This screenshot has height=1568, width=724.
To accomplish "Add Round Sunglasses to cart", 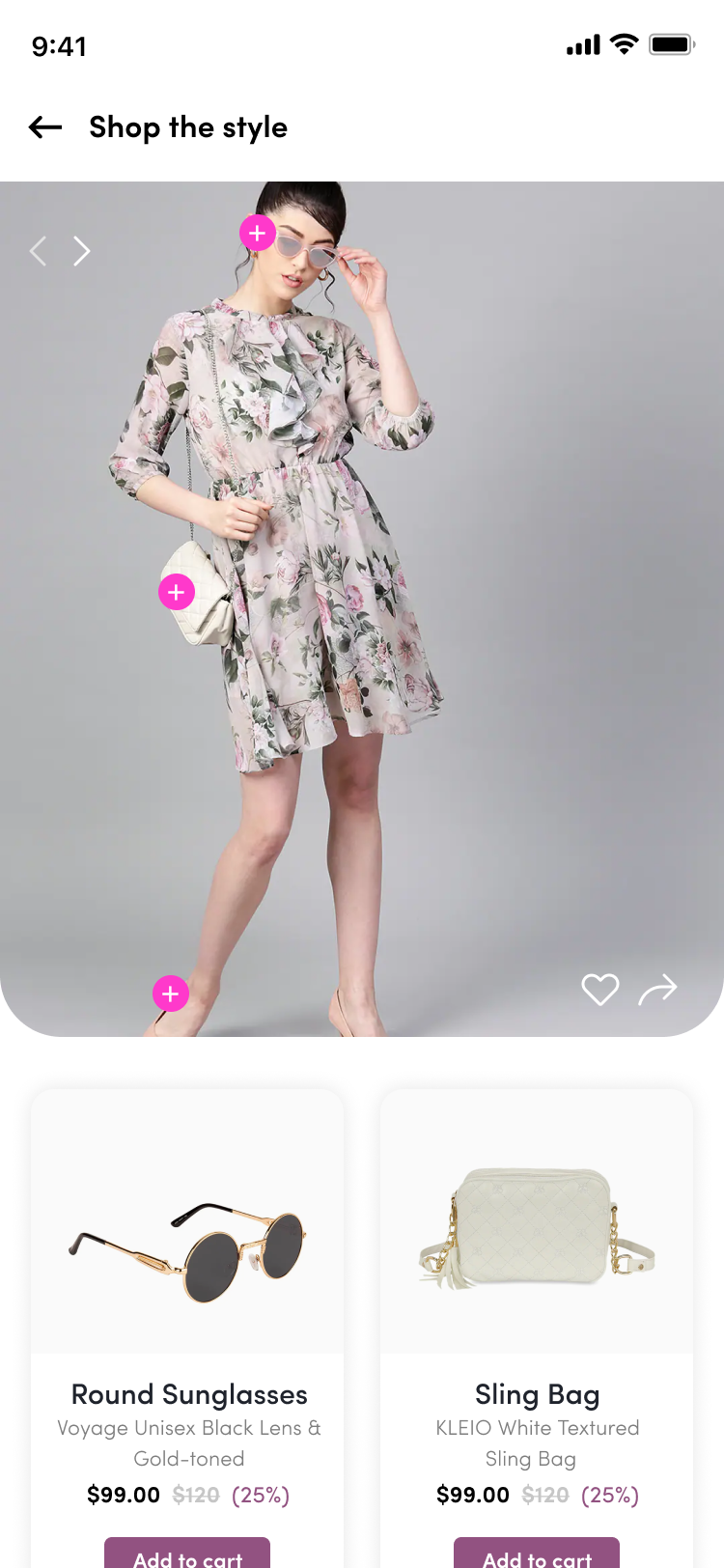I will tap(187, 1554).
